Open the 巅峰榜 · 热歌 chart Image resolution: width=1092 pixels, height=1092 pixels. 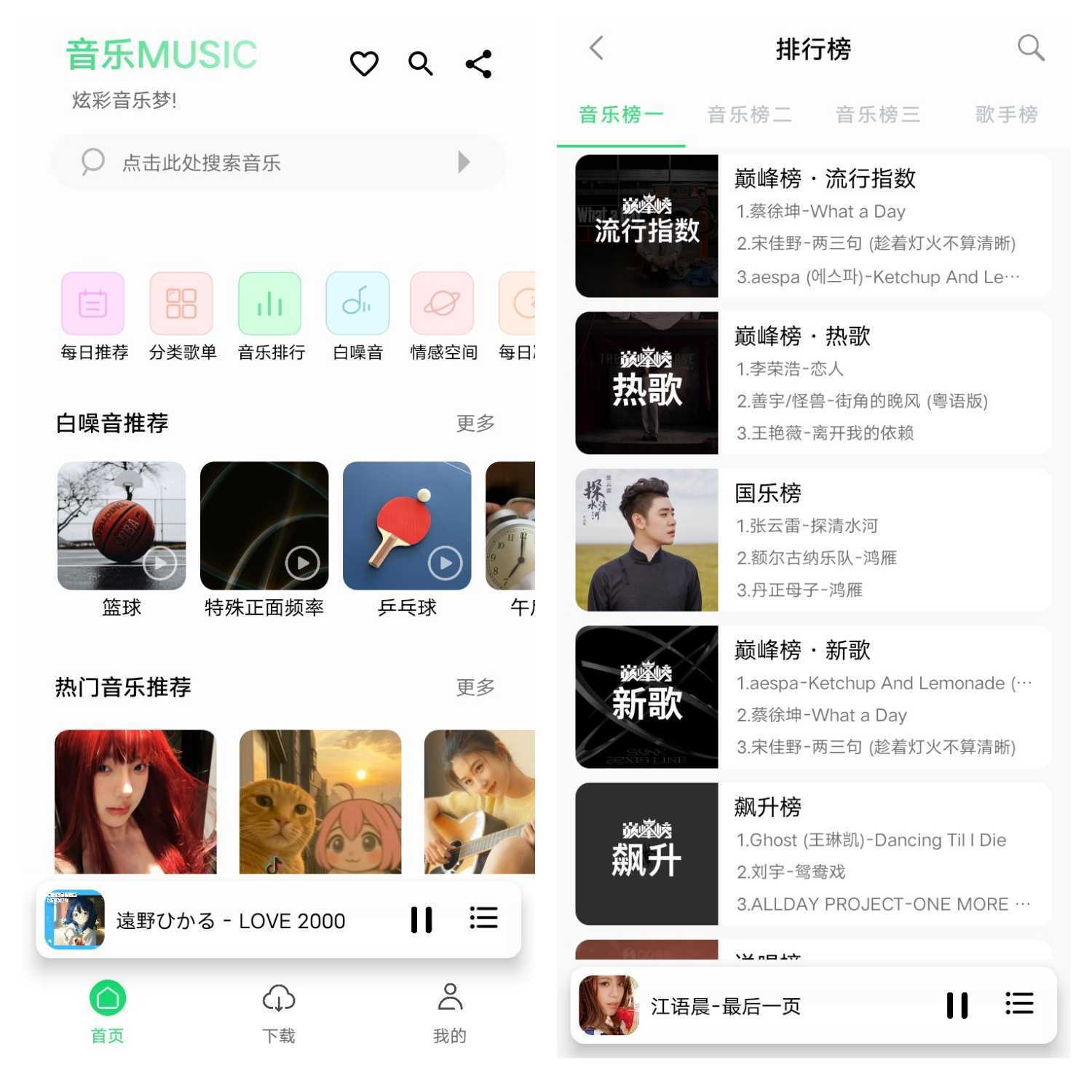click(x=812, y=383)
